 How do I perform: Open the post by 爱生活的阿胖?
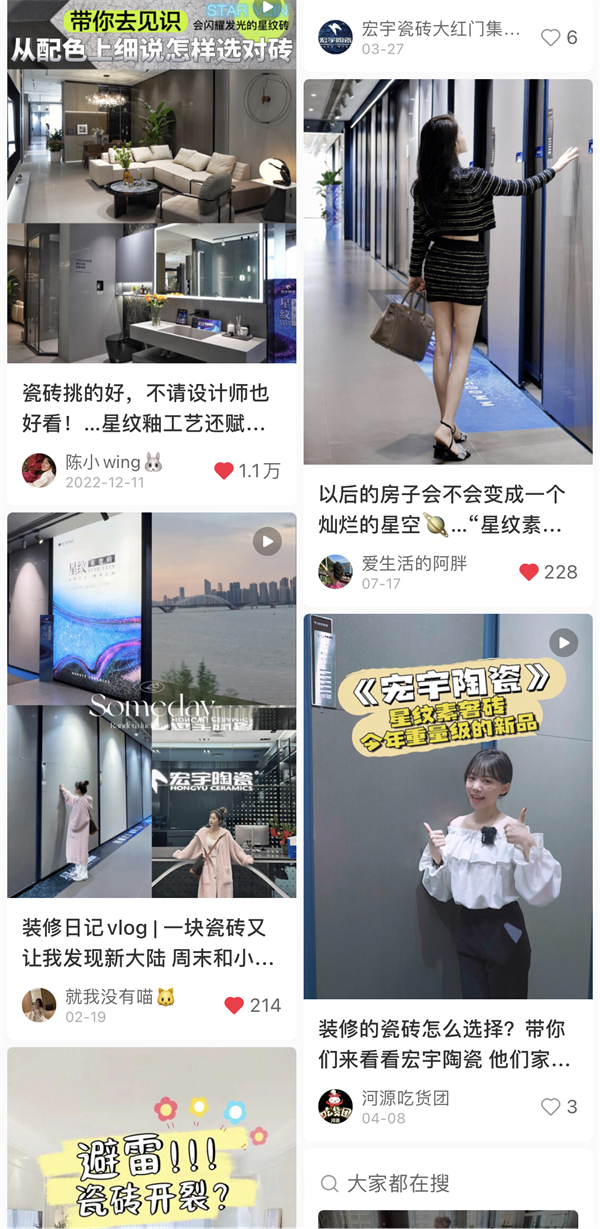tap(448, 270)
